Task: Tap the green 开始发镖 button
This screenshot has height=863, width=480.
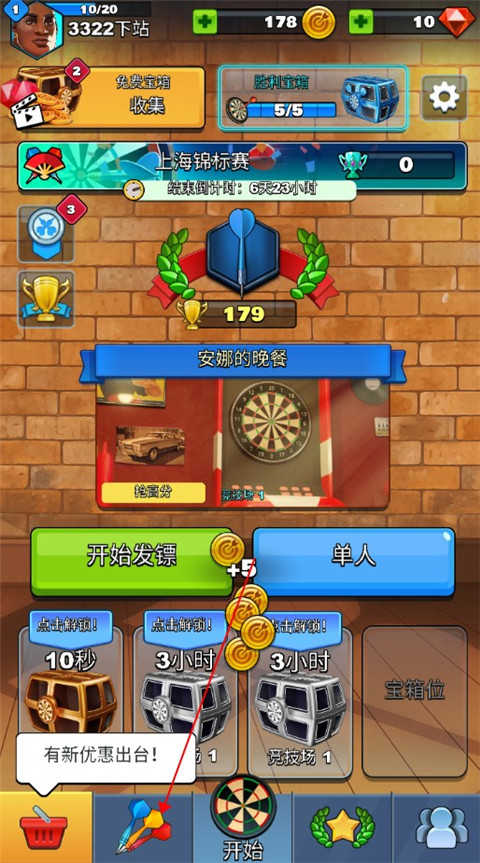Action: [x=131, y=562]
